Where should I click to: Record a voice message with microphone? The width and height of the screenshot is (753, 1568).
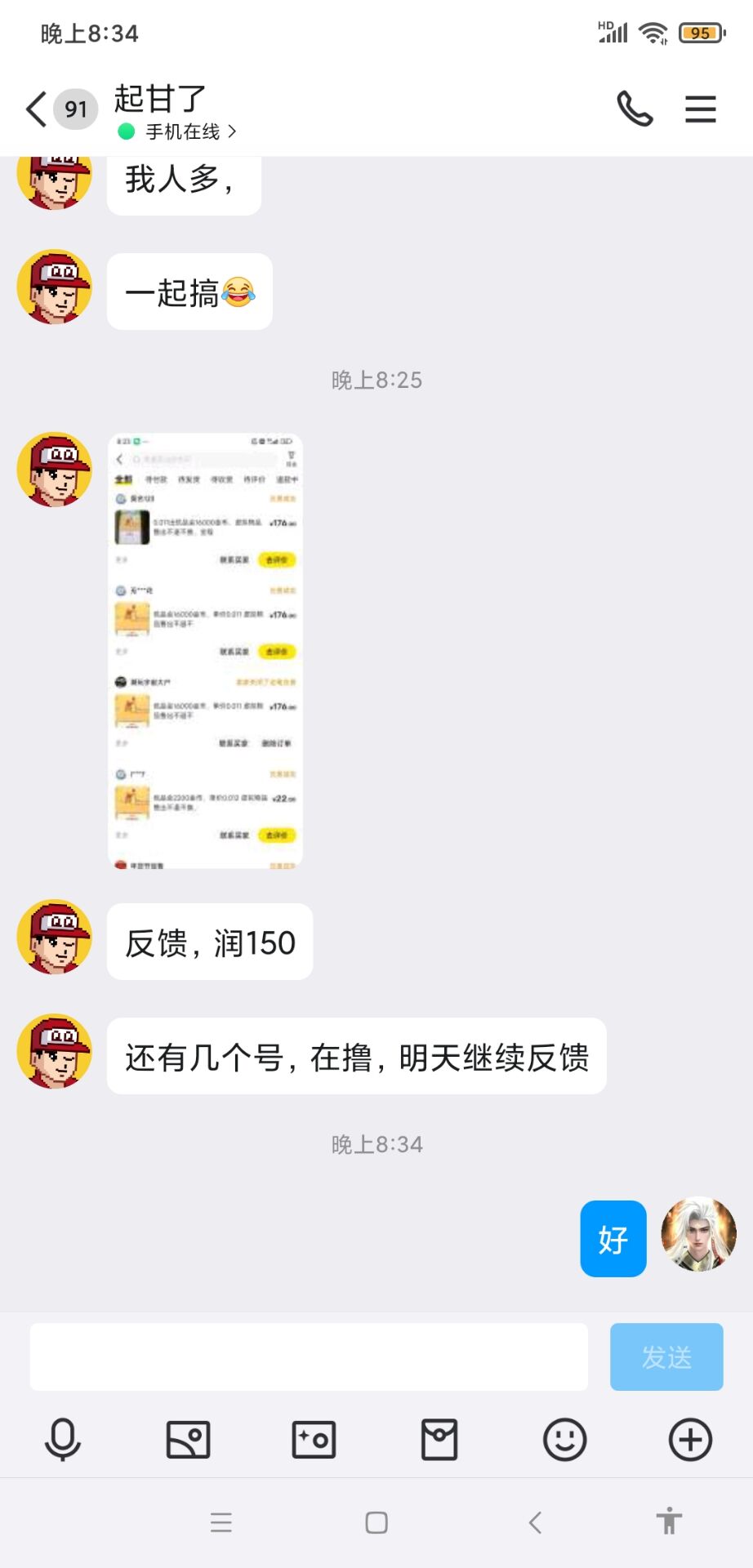tap(63, 1439)
